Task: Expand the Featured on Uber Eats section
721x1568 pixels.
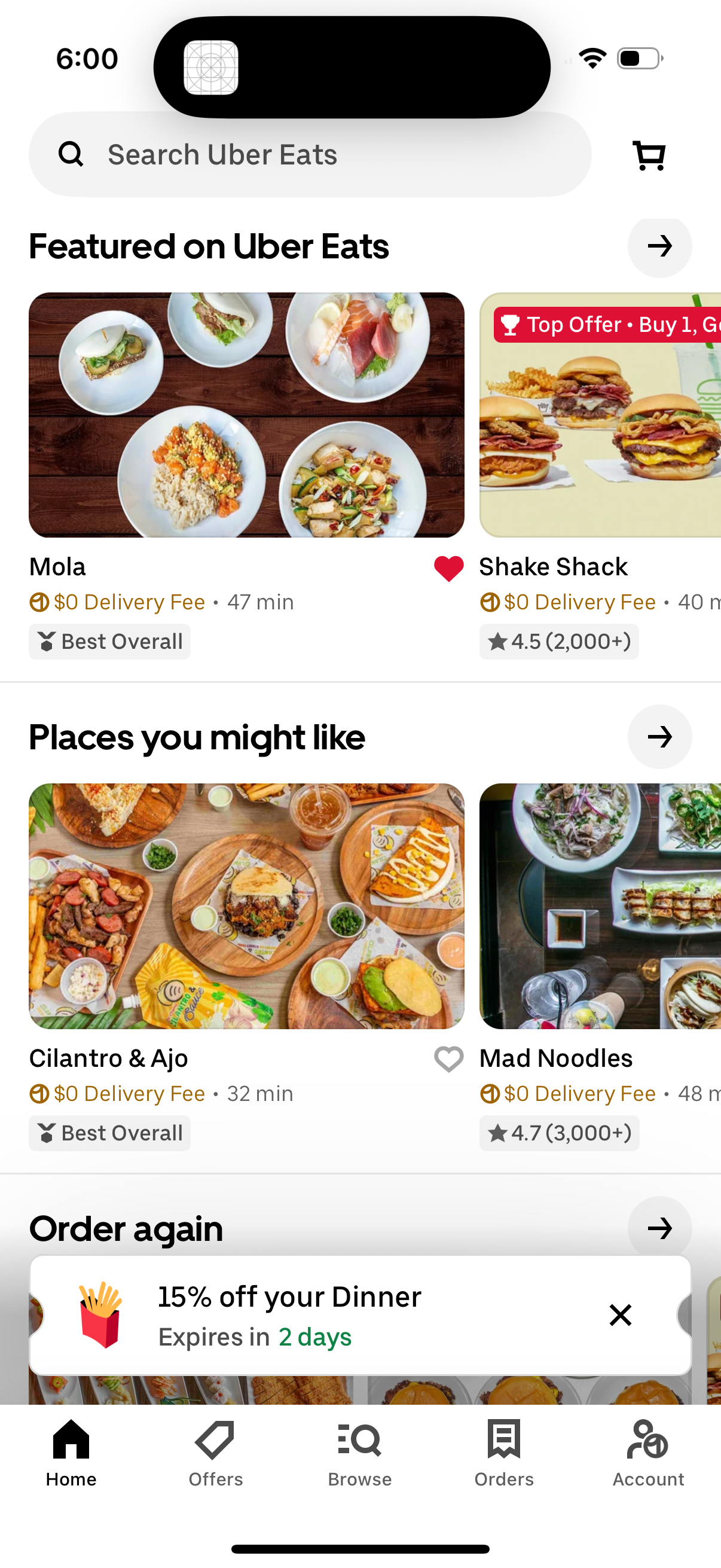Action: pos(659,247)
